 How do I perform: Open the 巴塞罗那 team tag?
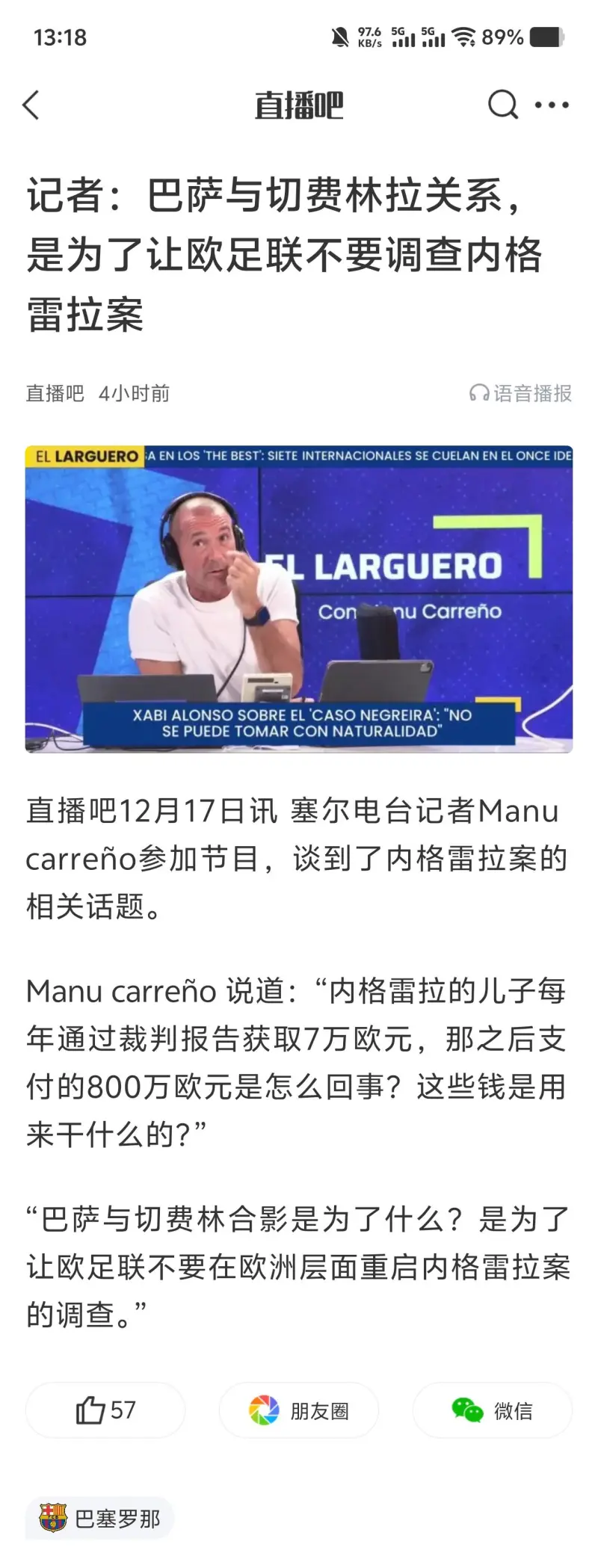pyautogui.click(x=100, y=1519)
